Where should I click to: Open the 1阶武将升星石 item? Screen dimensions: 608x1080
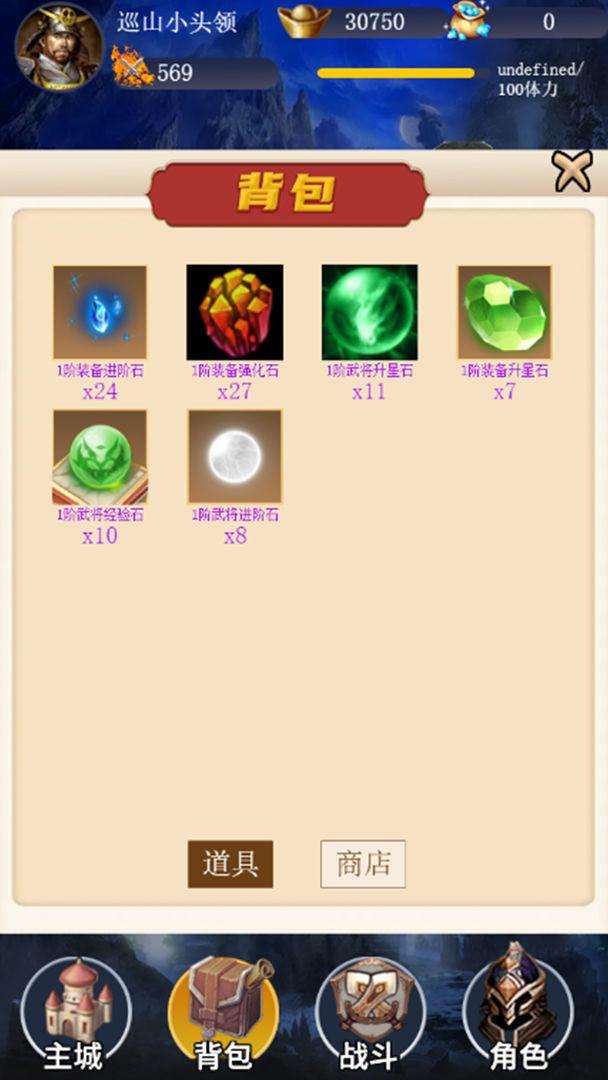369,312
